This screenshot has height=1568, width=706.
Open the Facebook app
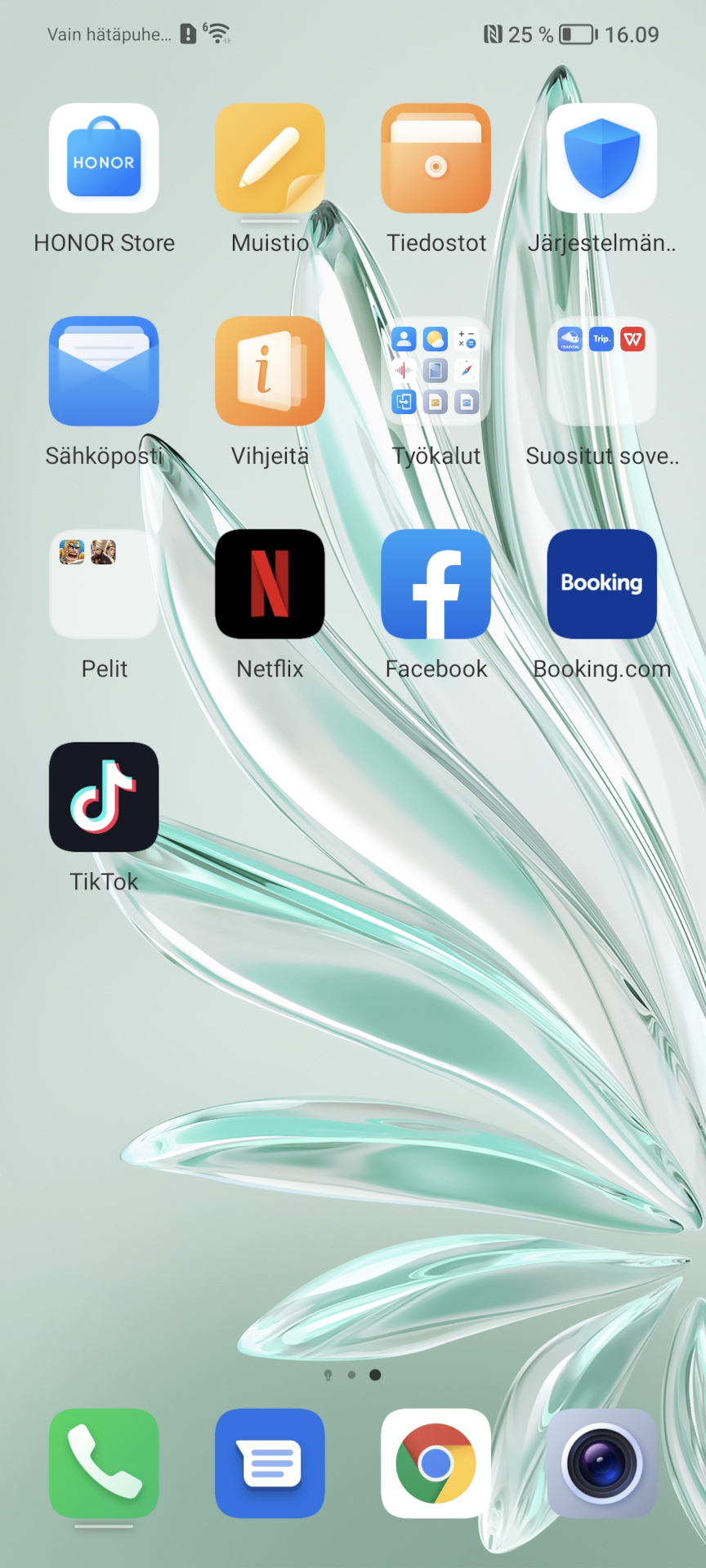436,584
